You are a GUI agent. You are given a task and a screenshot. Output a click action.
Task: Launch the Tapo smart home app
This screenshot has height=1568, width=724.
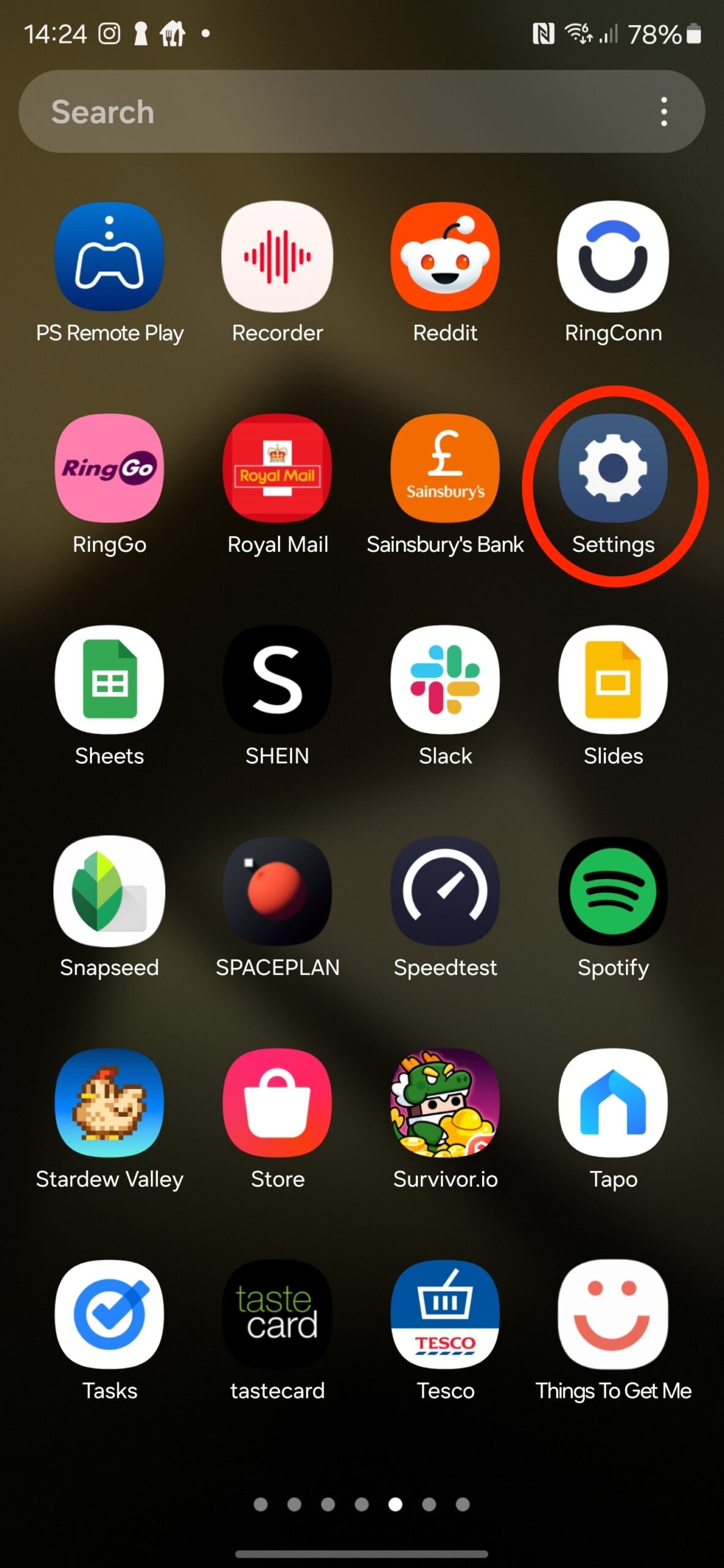click(x=613, y=1102)
